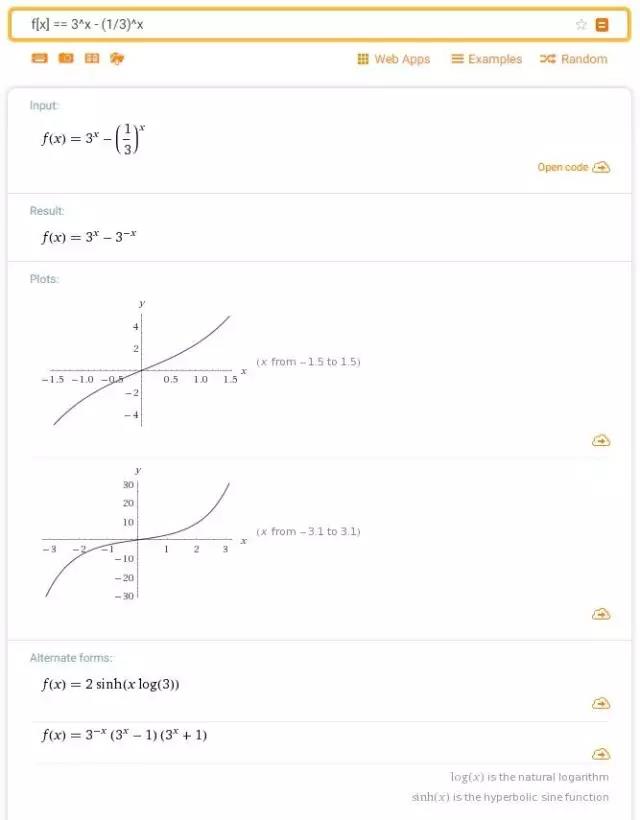Open Web Apps

coord(393,59)
